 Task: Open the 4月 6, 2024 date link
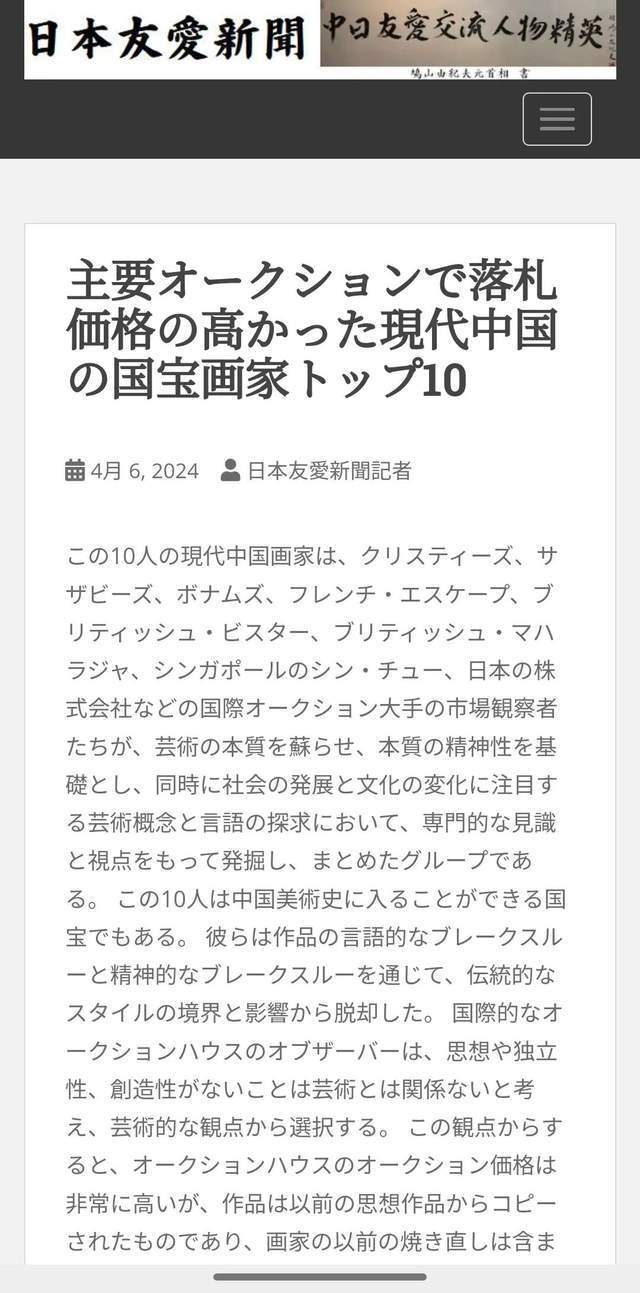(144, 471)
